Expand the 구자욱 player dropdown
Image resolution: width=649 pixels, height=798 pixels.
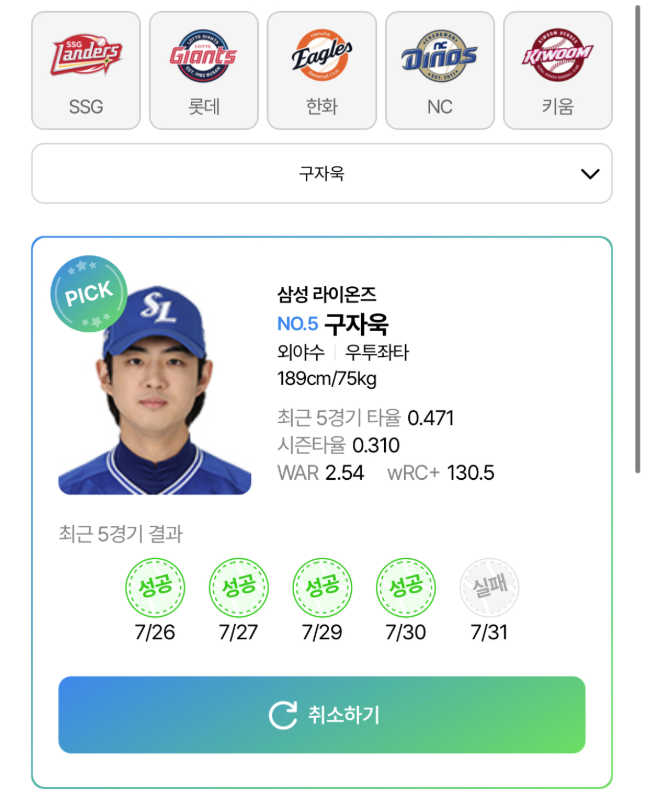click(x=322, y=173)
